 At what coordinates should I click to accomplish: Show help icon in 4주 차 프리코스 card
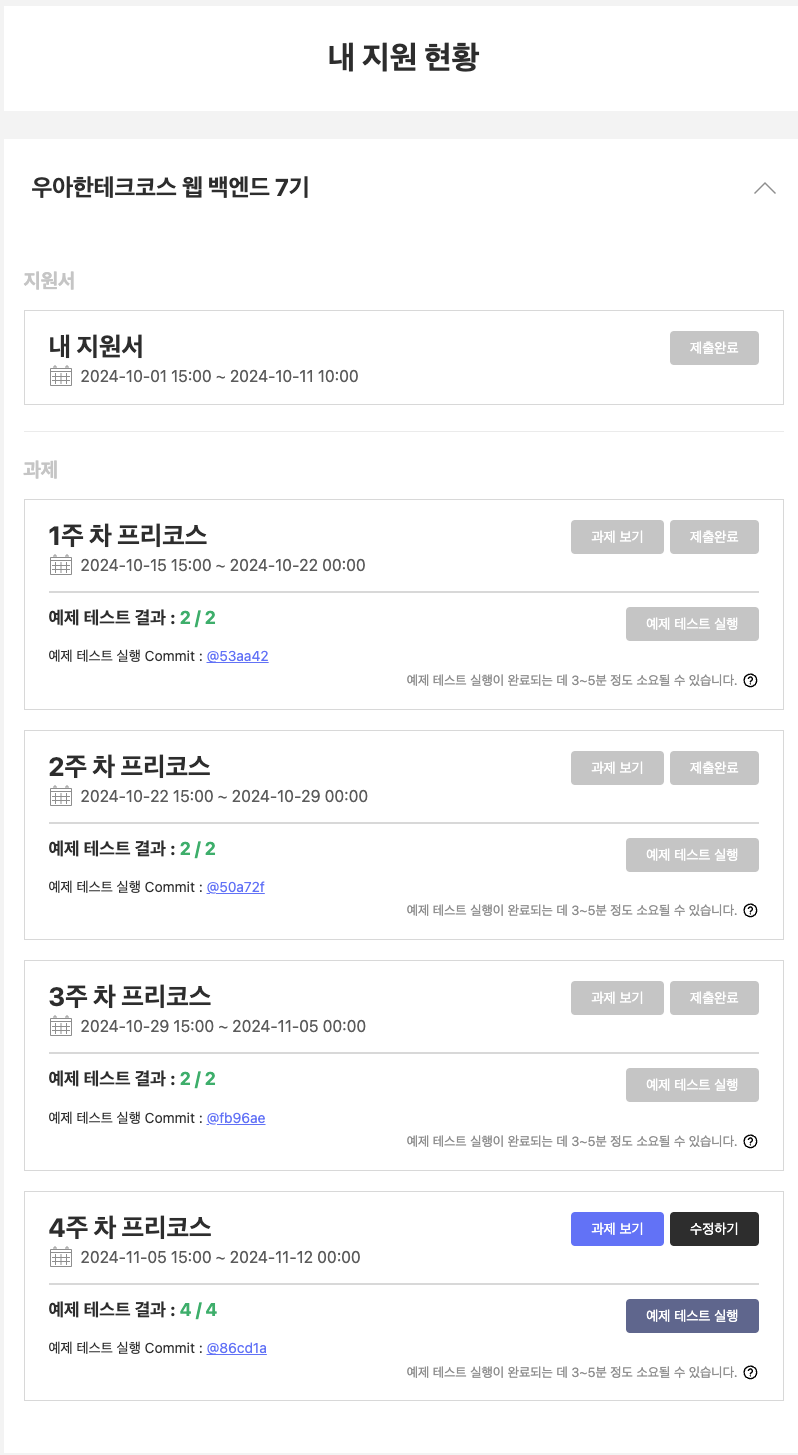[x=751, y=1372]
